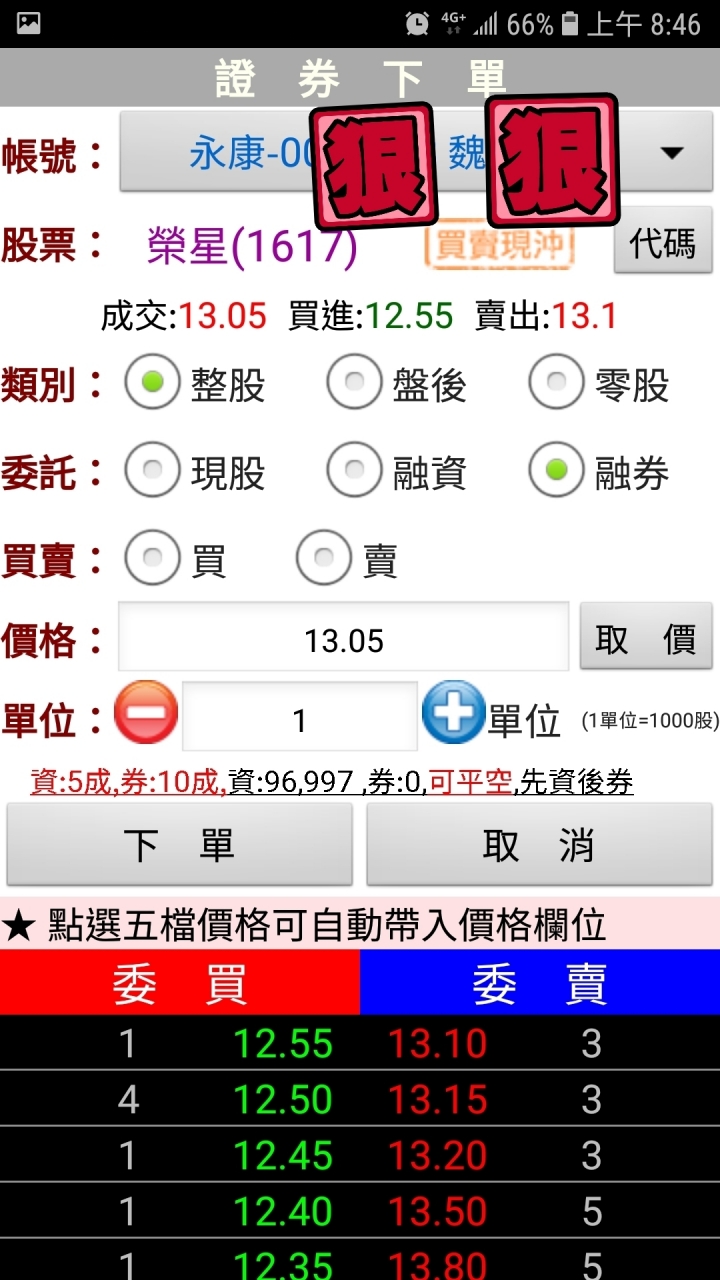Decrease units with the minus button

pyautogui.click(x=146, y=714)
